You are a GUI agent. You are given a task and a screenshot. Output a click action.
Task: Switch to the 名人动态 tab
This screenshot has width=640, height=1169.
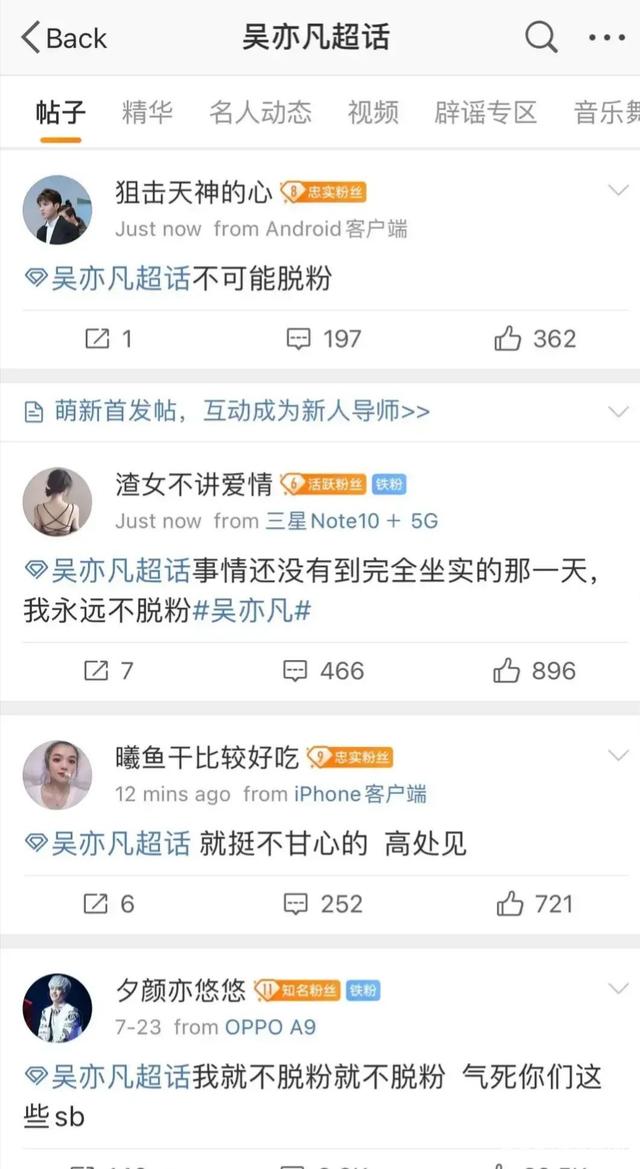click(260, 112)
